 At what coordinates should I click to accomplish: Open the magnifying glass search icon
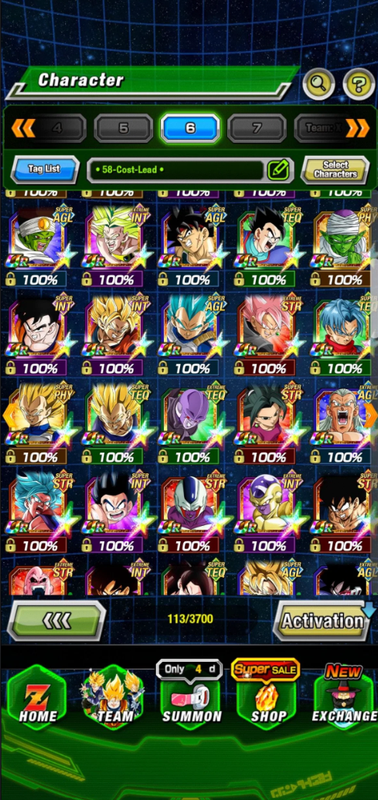click(318, 84)
